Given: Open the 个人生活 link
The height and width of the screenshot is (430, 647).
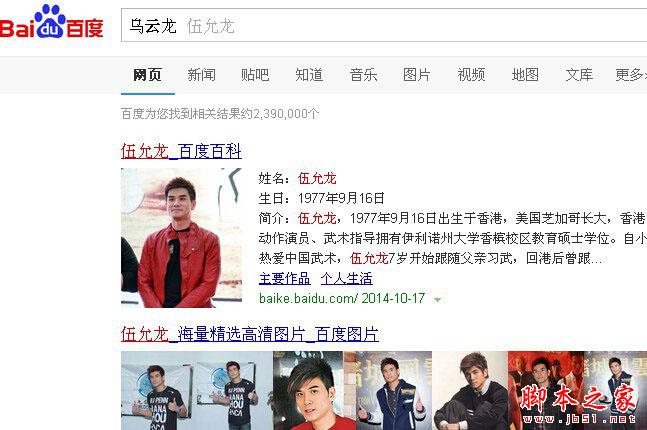Looking at the screenshot, I should pos(346,278).
